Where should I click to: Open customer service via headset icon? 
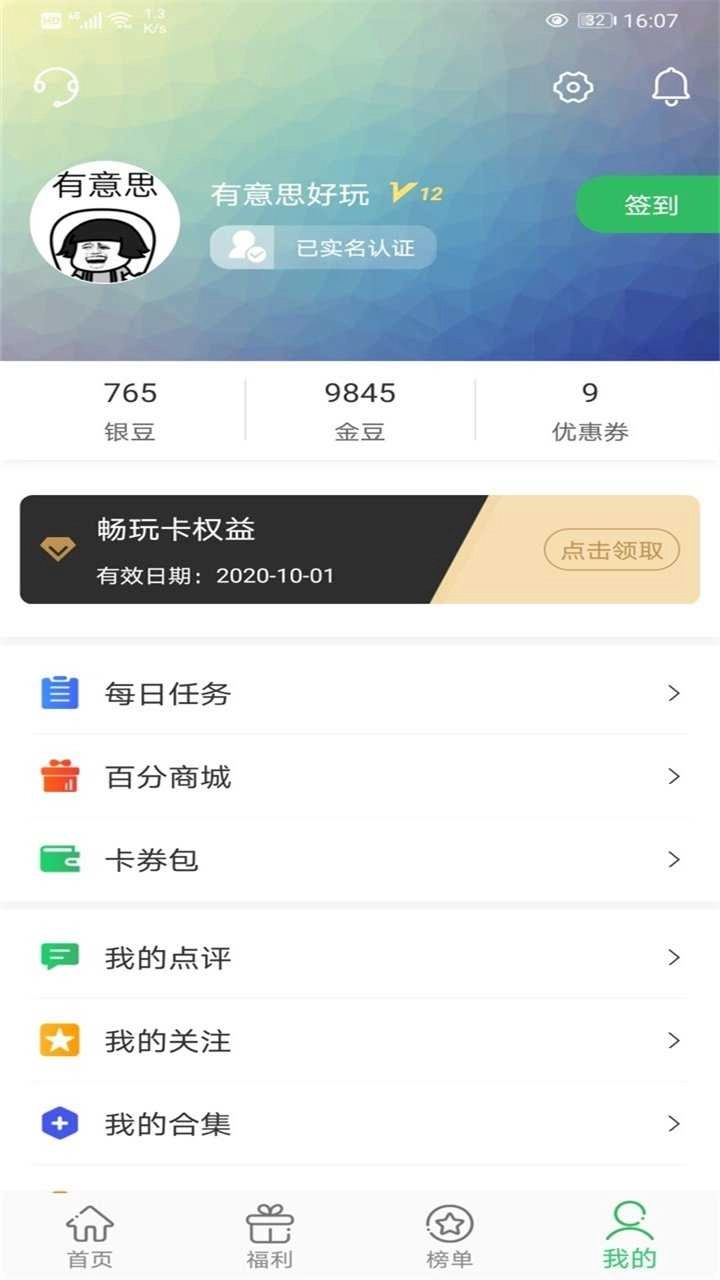coord(57,87)
